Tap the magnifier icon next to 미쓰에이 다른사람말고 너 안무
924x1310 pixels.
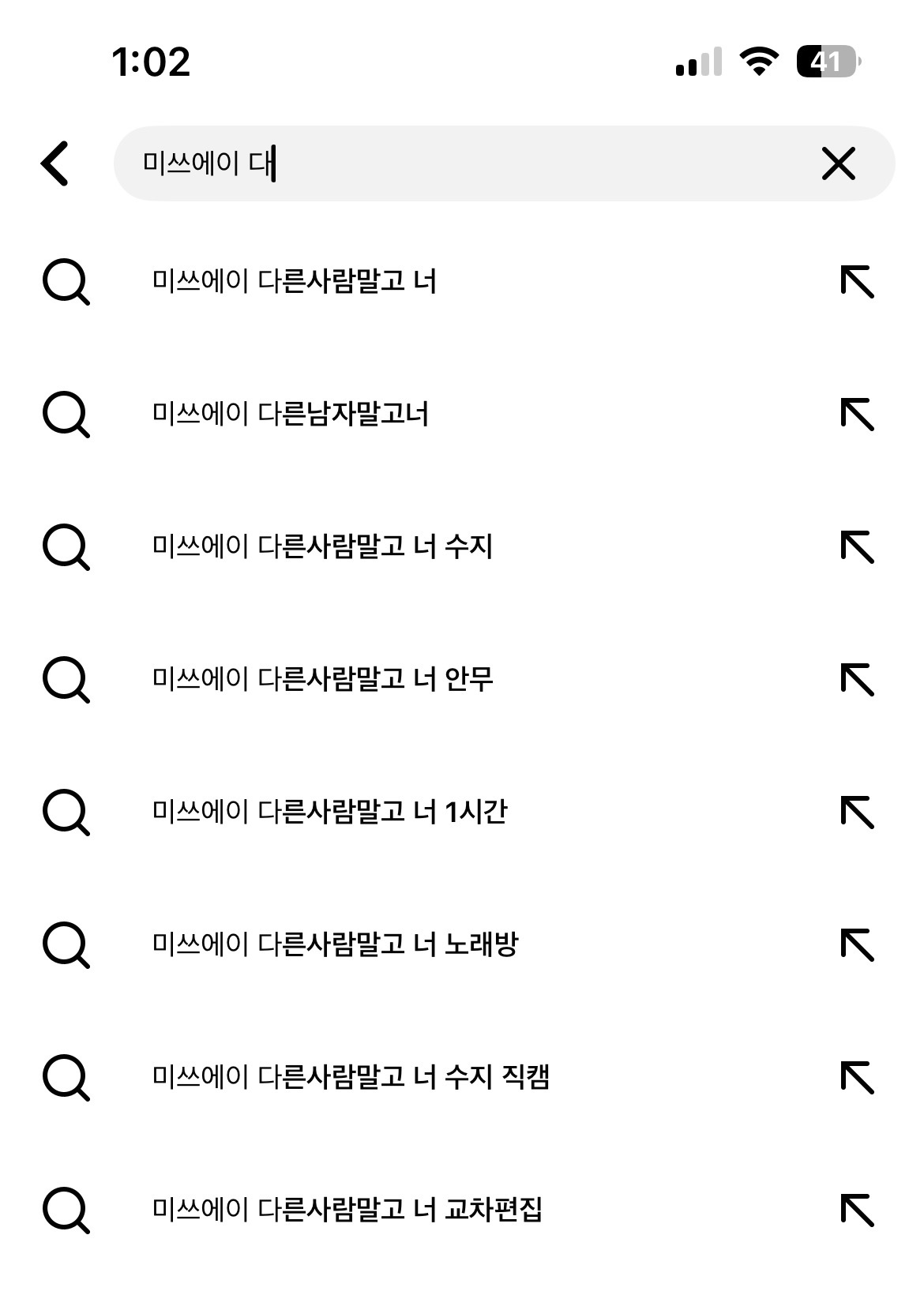[67, 679]
